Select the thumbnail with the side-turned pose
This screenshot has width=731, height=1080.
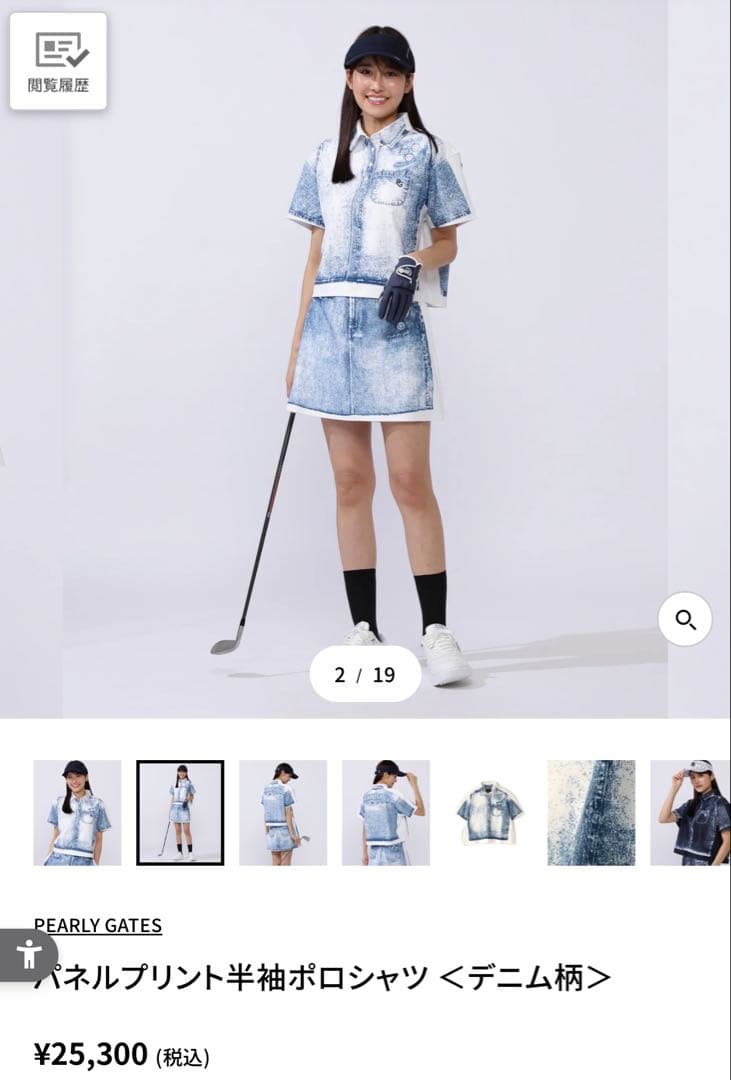click(x=386, y=812)
